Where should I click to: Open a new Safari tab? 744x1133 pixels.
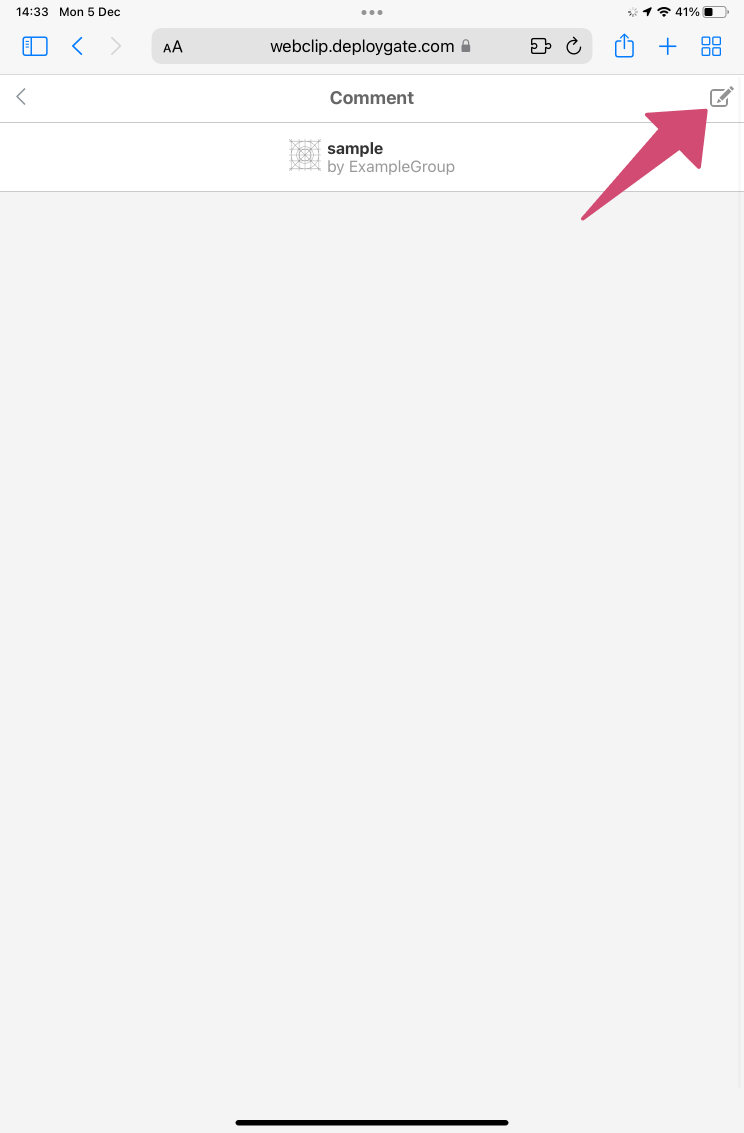tap(667, 46)
